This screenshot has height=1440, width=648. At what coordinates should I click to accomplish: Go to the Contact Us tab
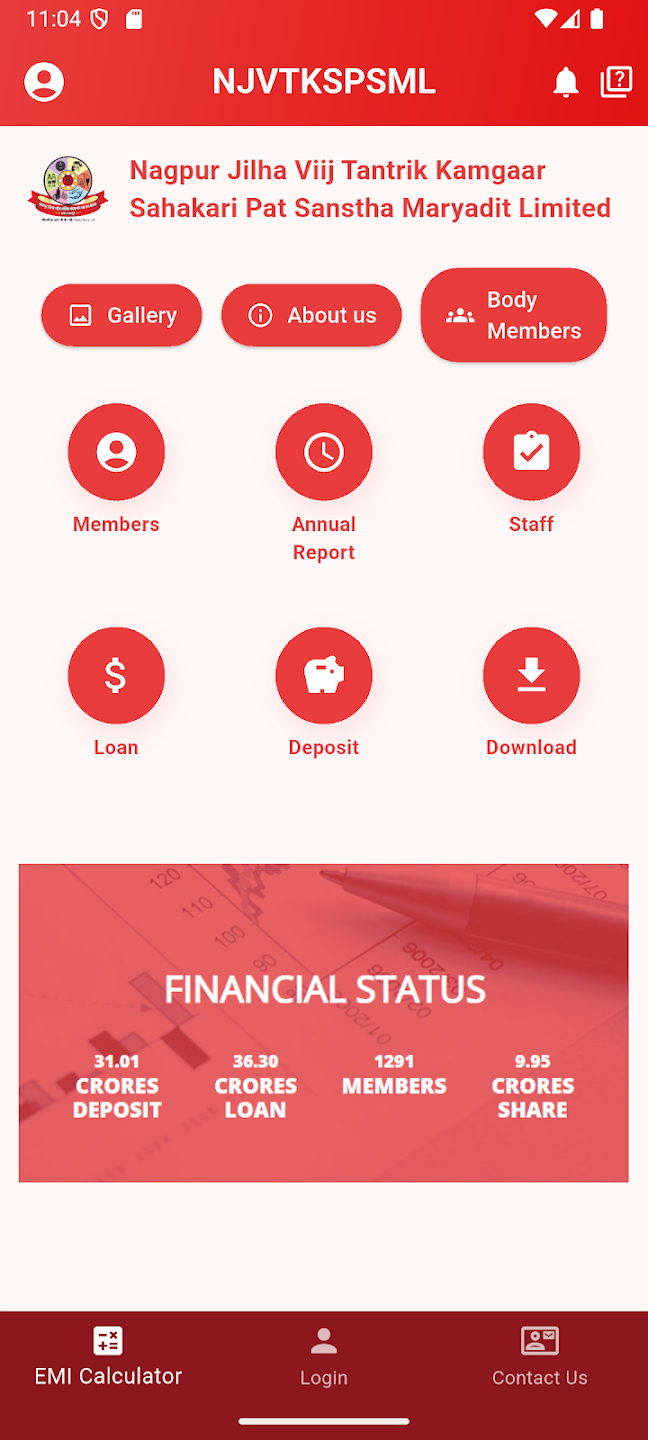point(540,1356)
